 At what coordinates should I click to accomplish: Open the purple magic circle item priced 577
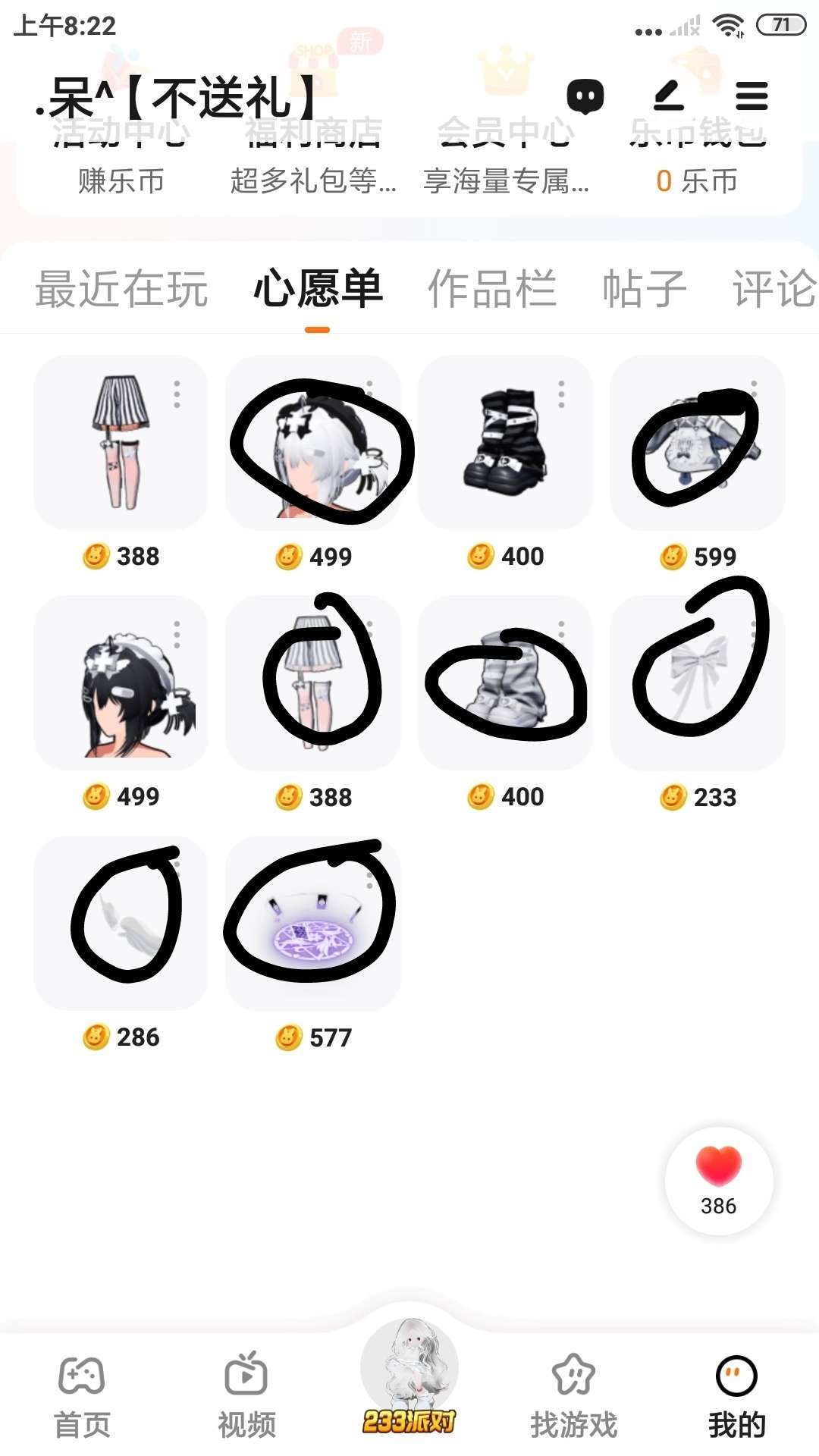313,923
